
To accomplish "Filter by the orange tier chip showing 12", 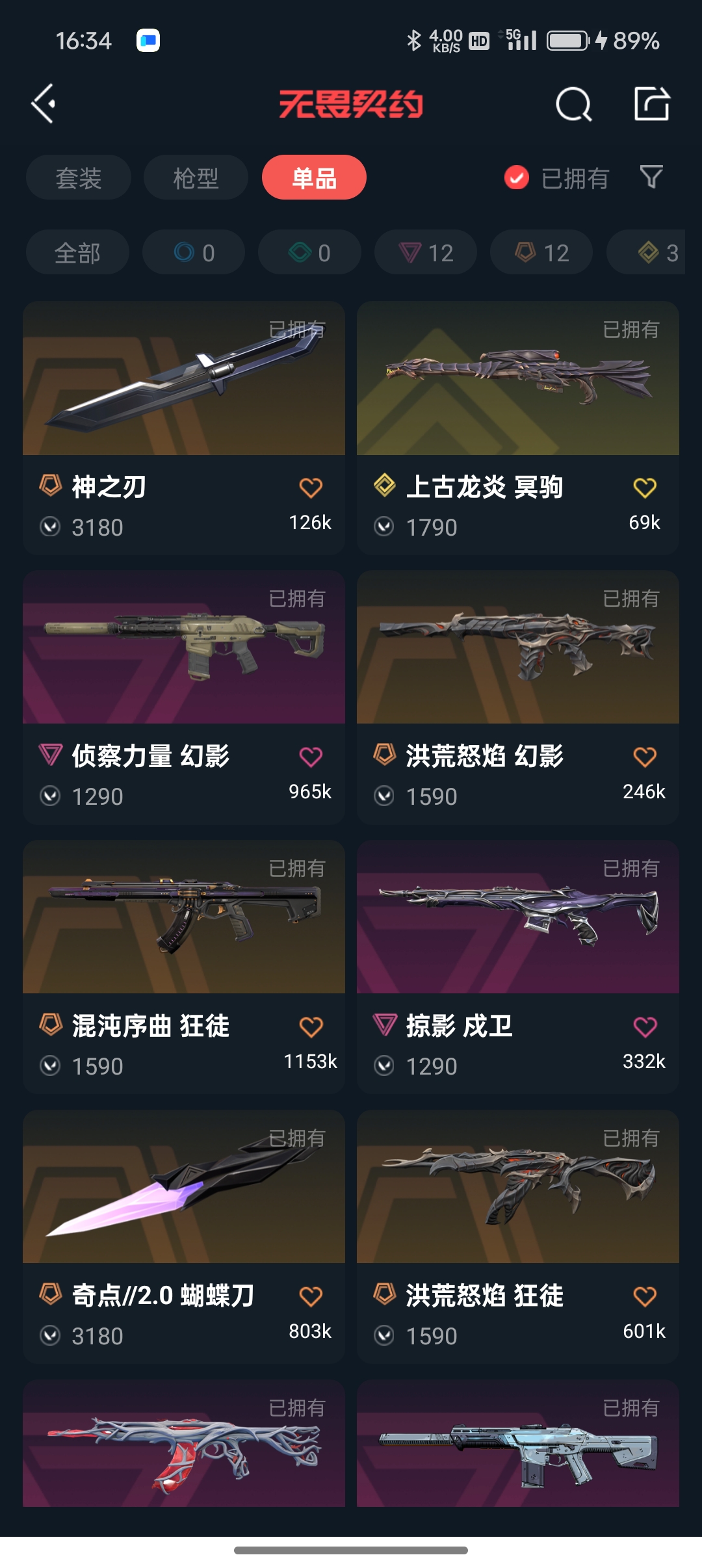I will click(541, 252).
